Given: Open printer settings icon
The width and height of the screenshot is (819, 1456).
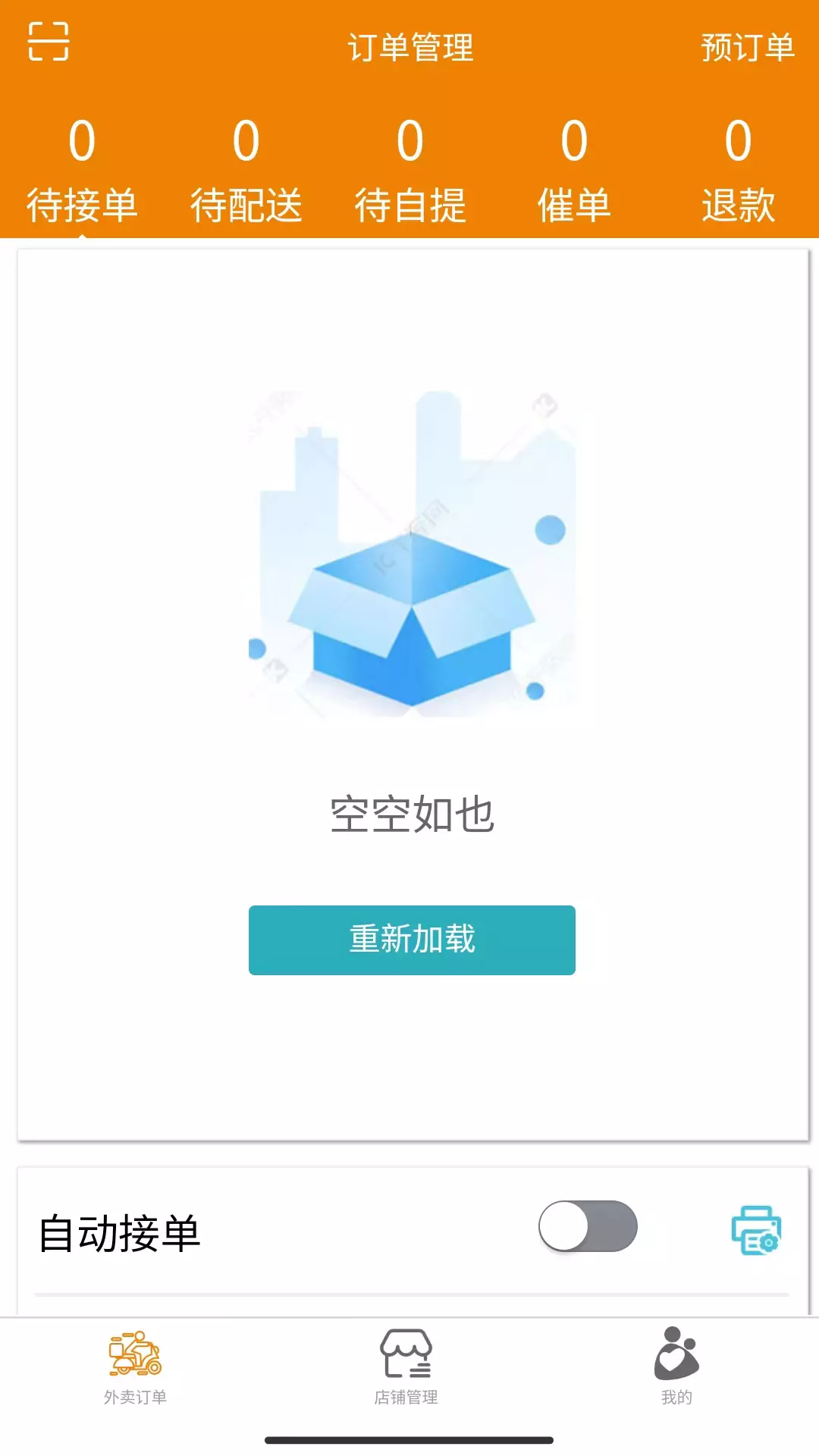Looking at the screenshot, I should pos(756,1230).
